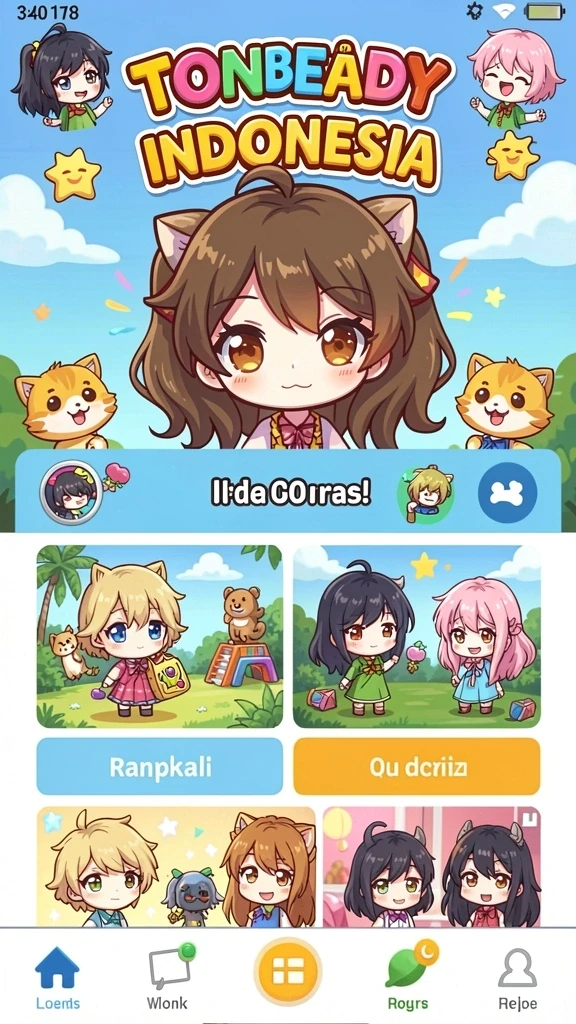The height and width of the screenshot is (1024, 576).
Task: Open the blonde cat-girl playground card
Action: point(159,636)
